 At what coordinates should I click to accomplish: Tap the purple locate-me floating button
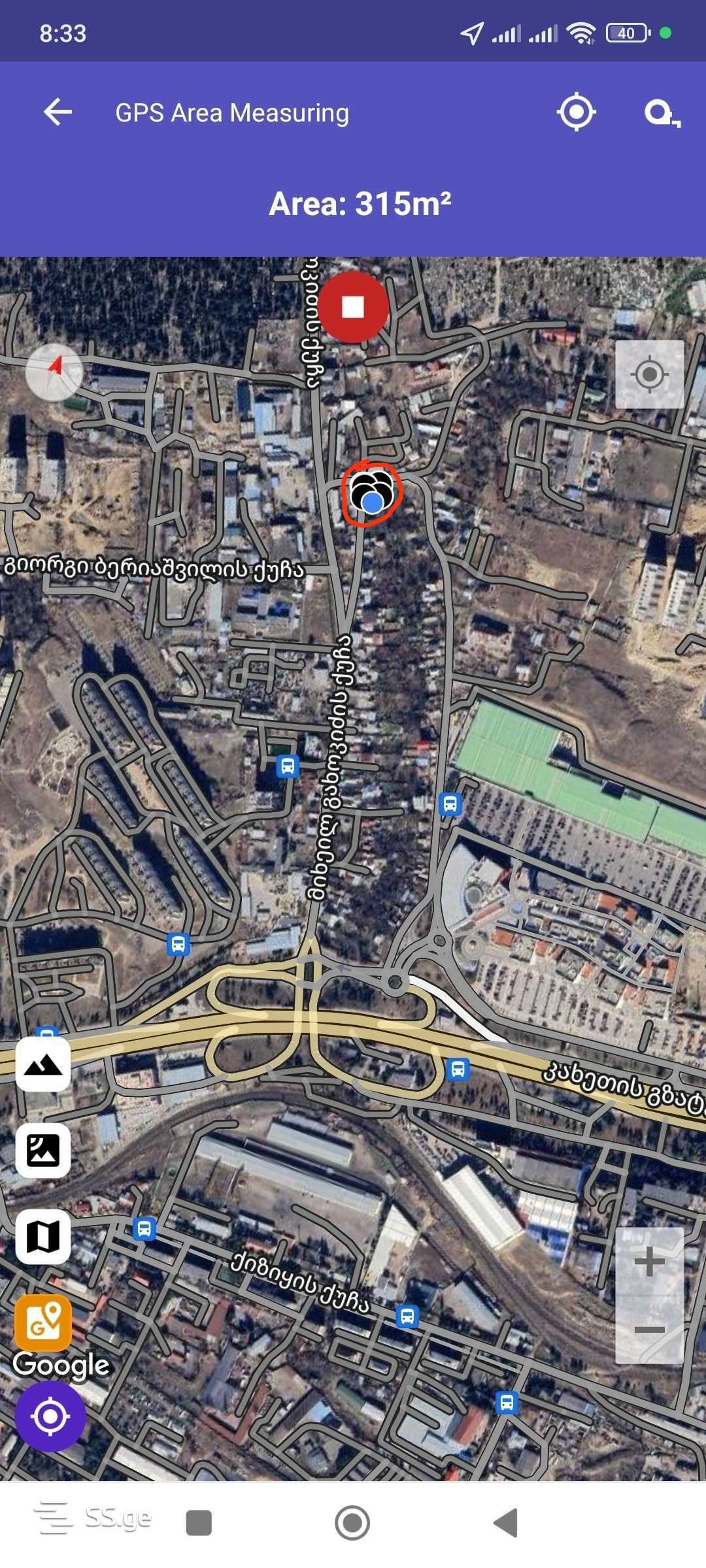pyautogui.click(x=50, y=1416)
